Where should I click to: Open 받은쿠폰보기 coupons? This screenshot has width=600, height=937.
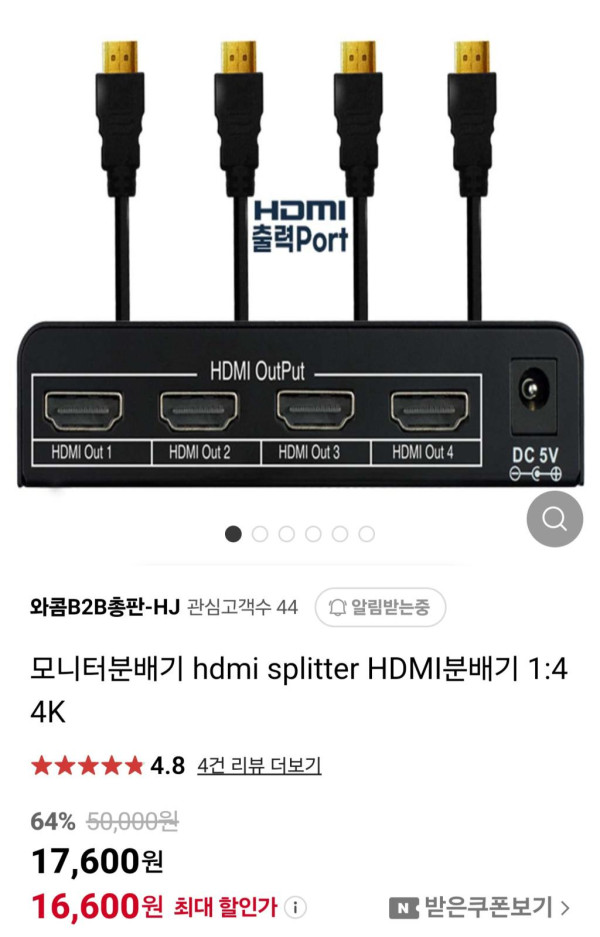(480, 908)
